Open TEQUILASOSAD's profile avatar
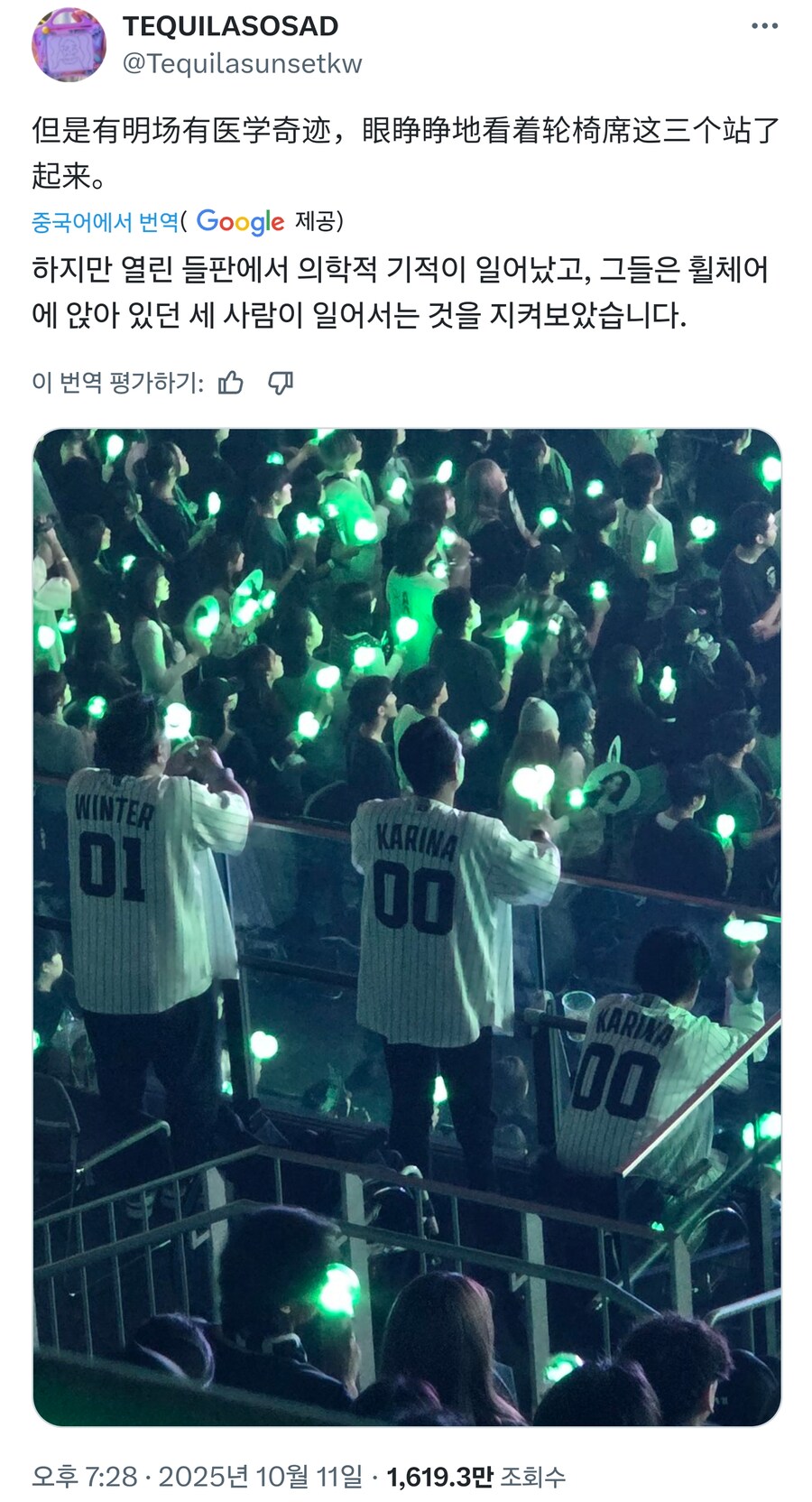The height and width of the screenshot is (1502, 812). point(69,45)
